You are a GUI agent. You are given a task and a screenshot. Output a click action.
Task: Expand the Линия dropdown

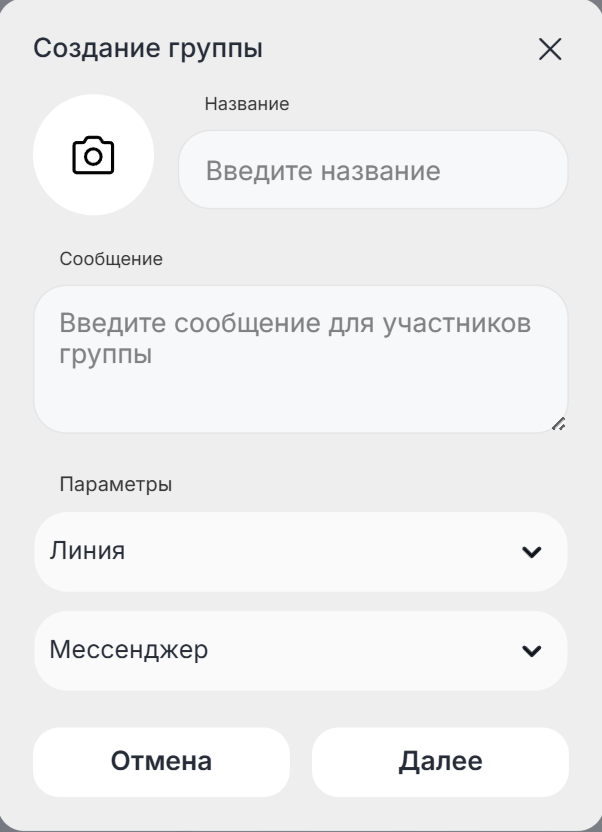[x=300, y=551]
